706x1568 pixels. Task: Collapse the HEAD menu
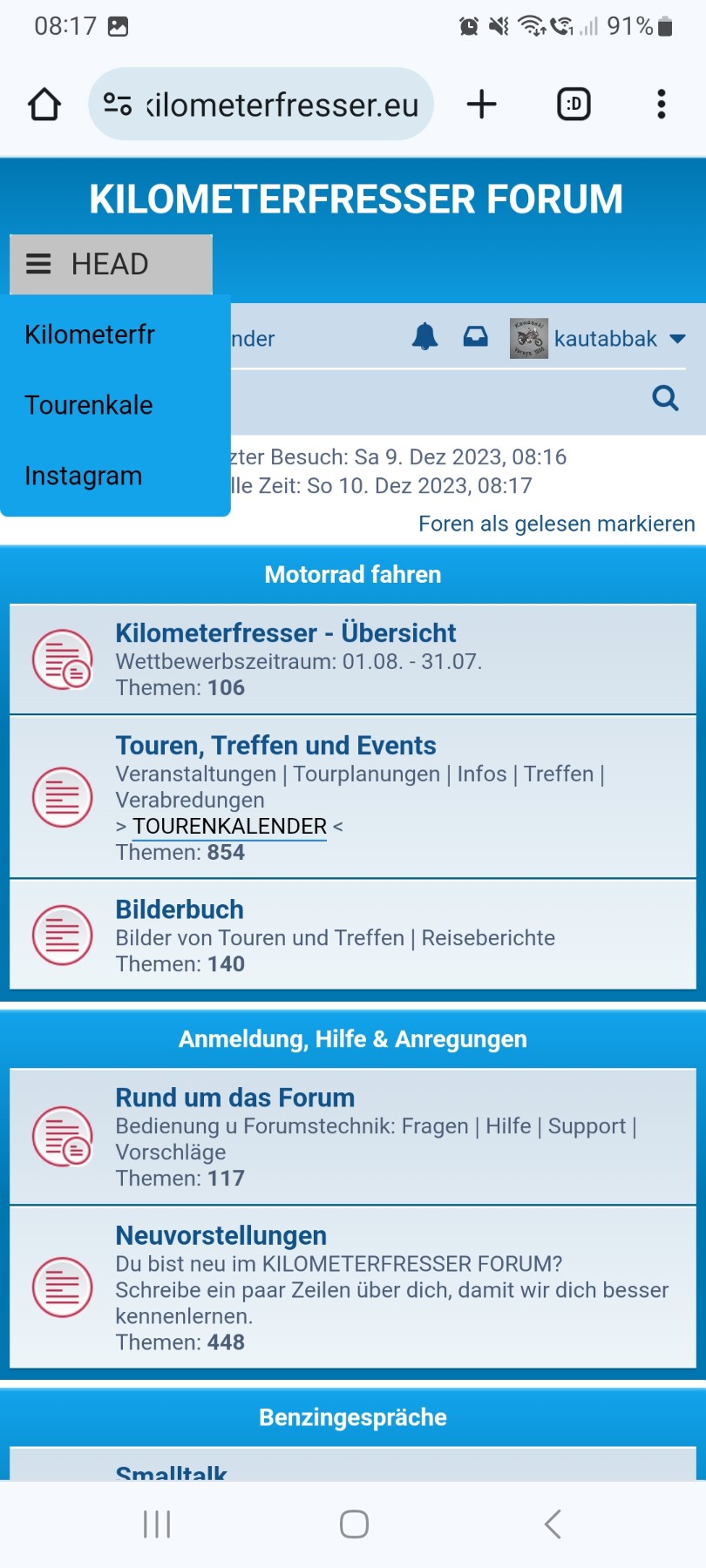(111, 264)
